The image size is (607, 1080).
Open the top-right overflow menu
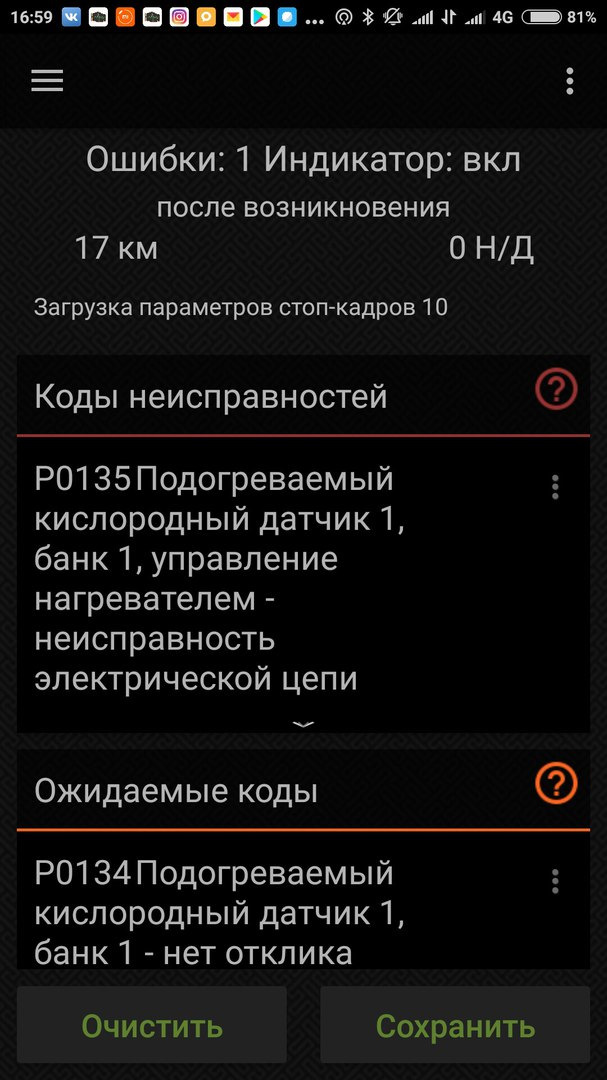click(569, 81)
